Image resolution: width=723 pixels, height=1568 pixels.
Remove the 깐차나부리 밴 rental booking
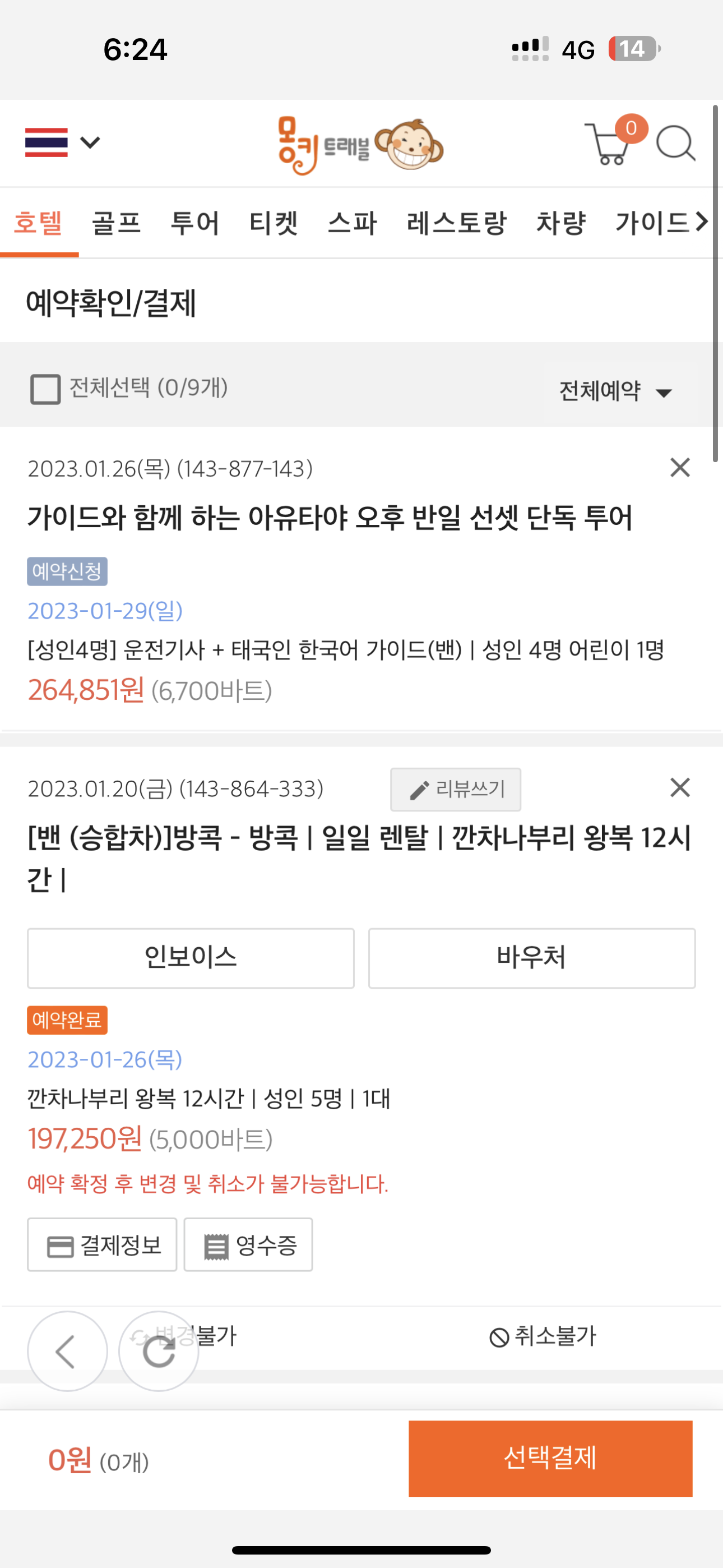coord(680,788)
